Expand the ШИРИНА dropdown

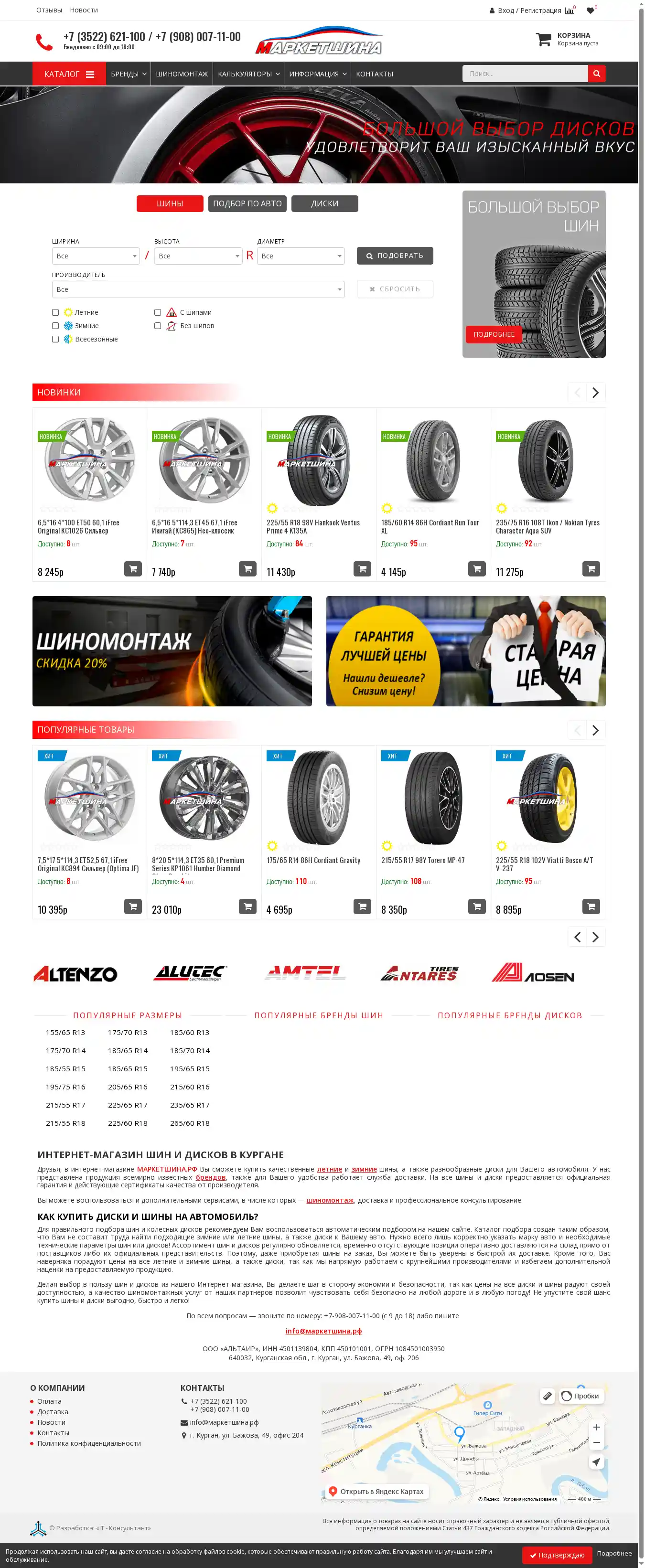click(96, 256)
